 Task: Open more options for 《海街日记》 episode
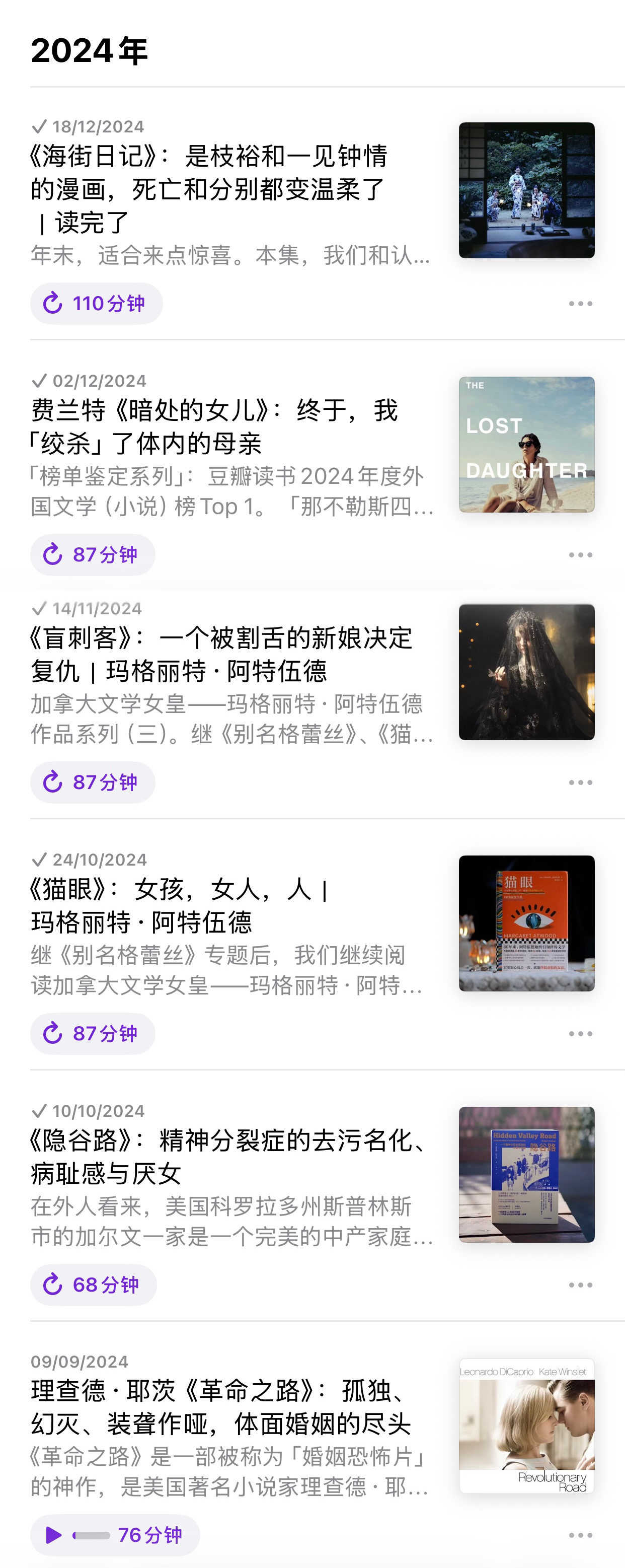click(x=580, y=303)
